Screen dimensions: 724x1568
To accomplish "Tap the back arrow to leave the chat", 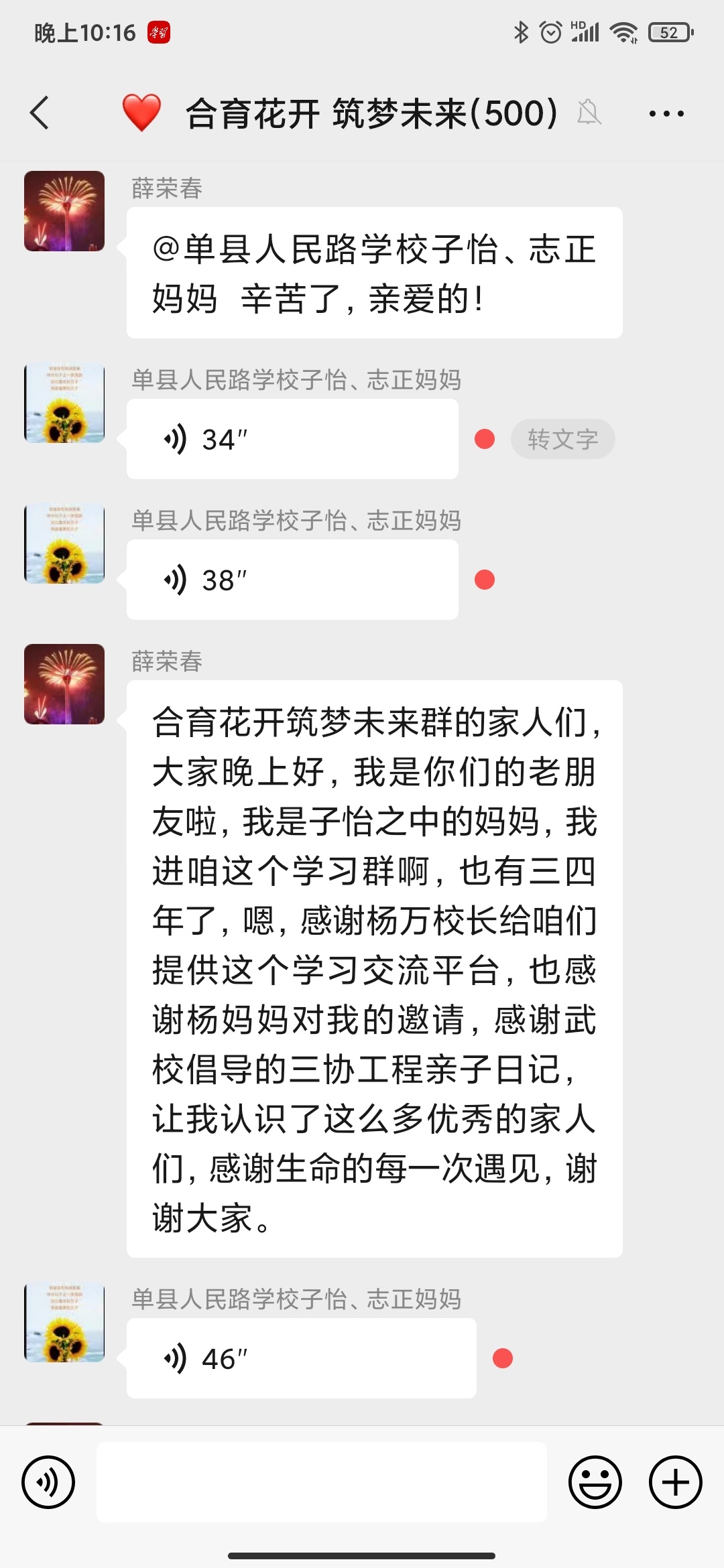I will [38, 113].
